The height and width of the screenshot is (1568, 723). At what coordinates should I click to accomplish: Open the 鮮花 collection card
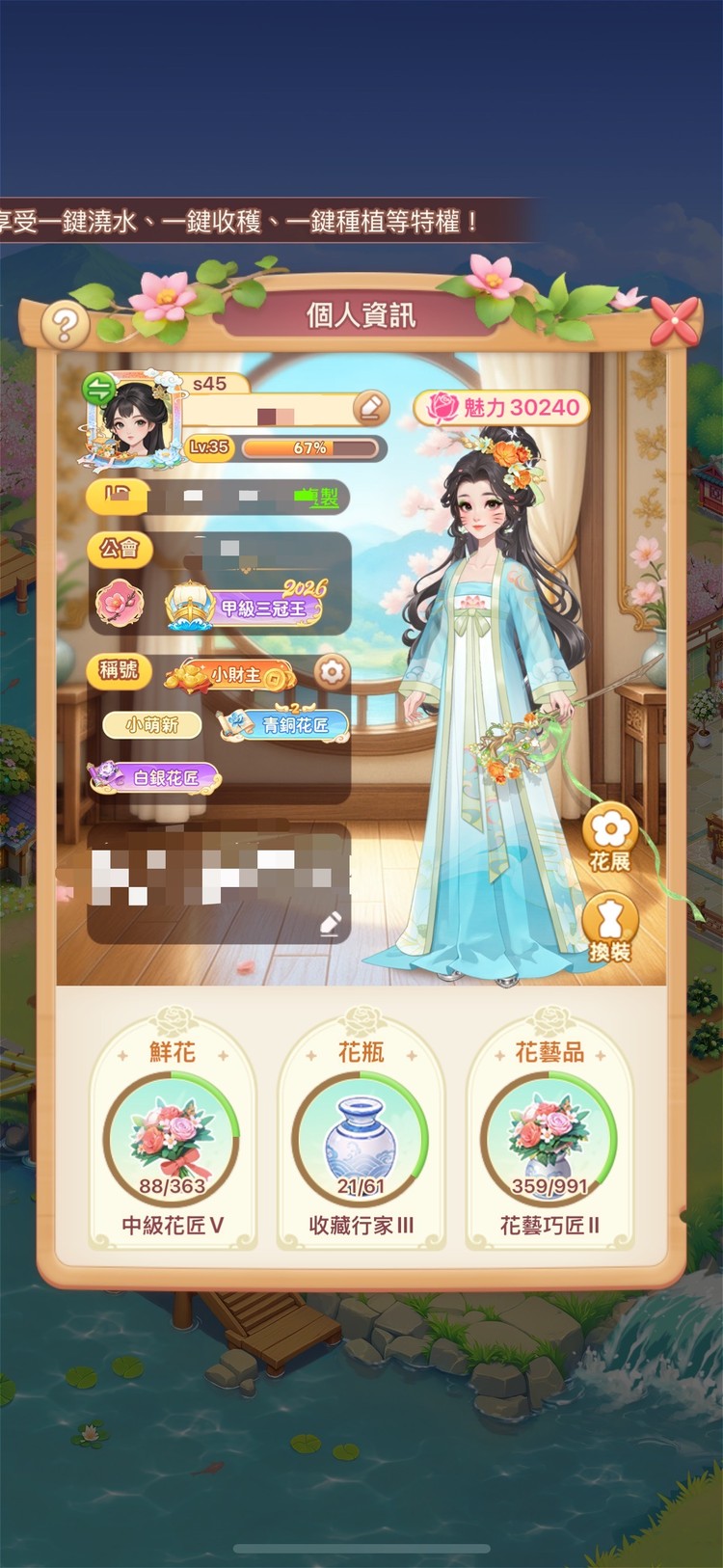click(173, 1130)
